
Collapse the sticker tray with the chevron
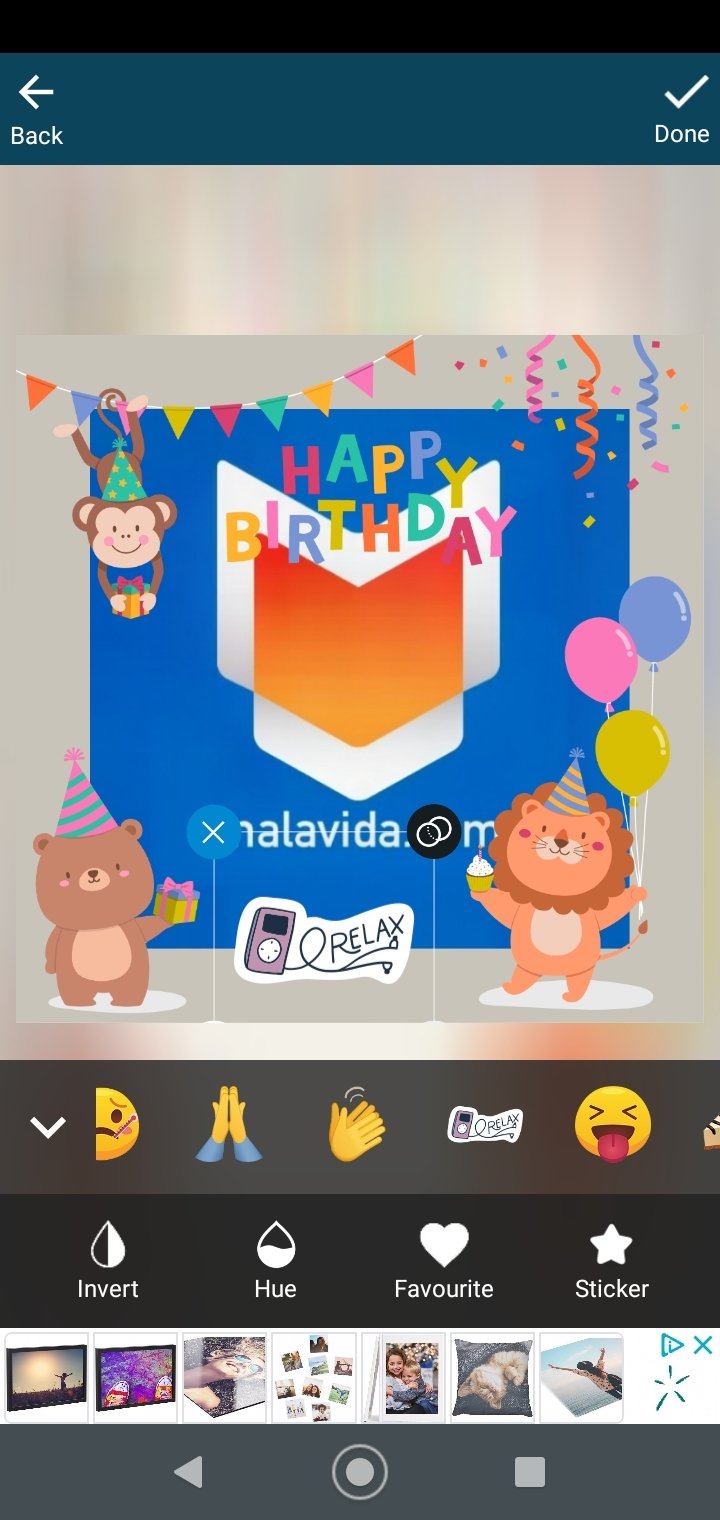point(47,1127)
